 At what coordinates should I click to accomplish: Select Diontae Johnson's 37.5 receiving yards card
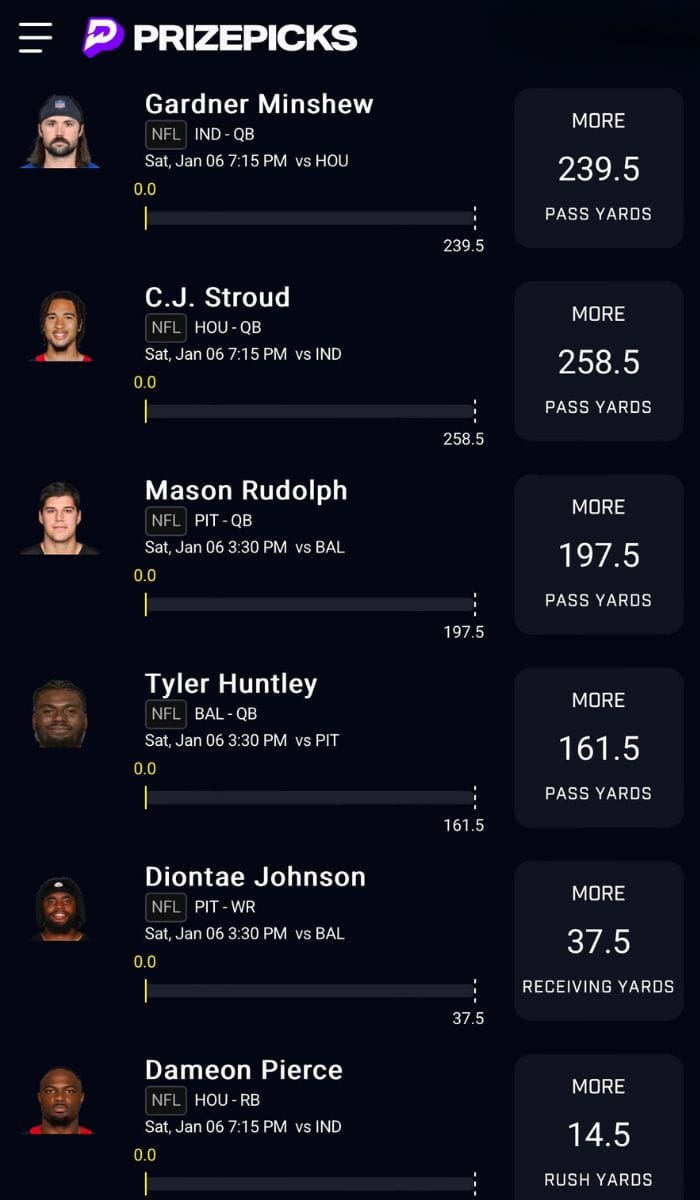tap(598, 940)
